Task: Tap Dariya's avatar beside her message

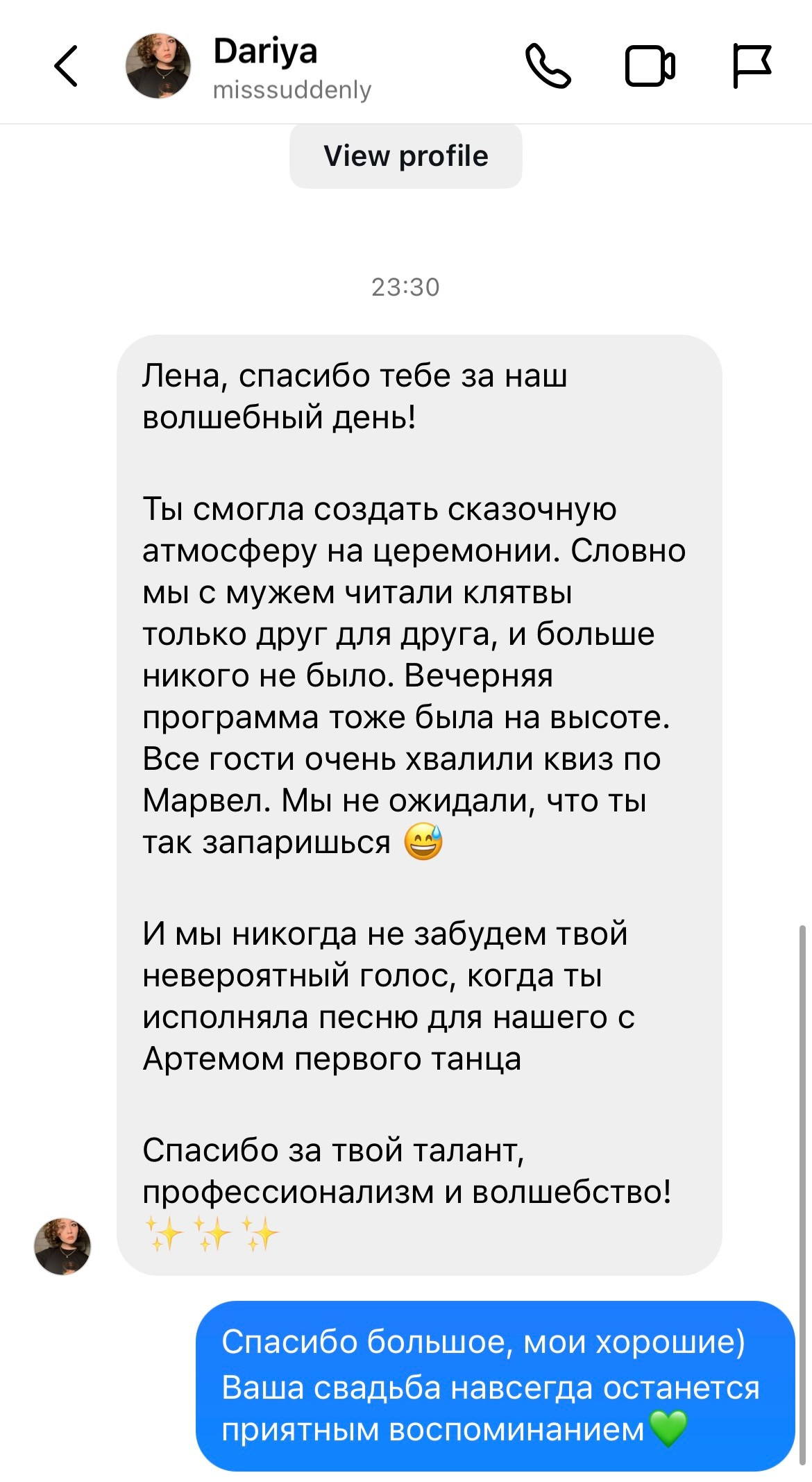Action: 62,1246
